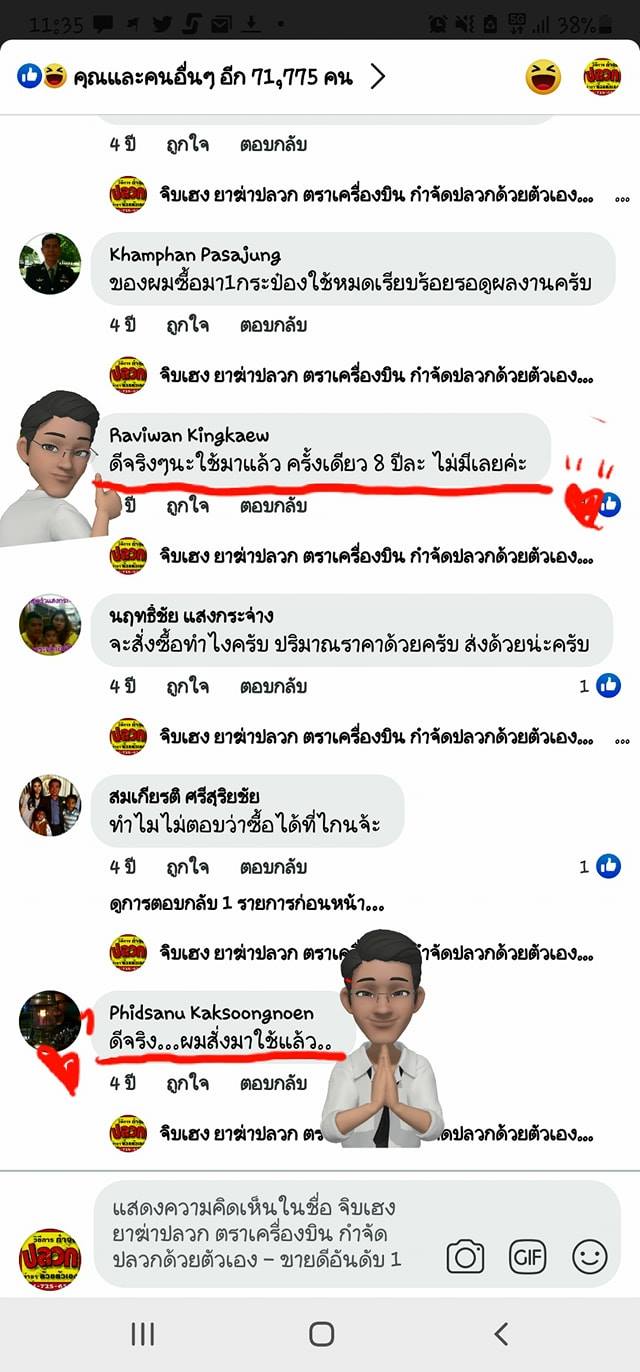Viewport: 640px width, 1372px height.
Task: Reply to นฤทธิ์ชัย แสงกระจ่าง's comment
Action: coord(273,686)
